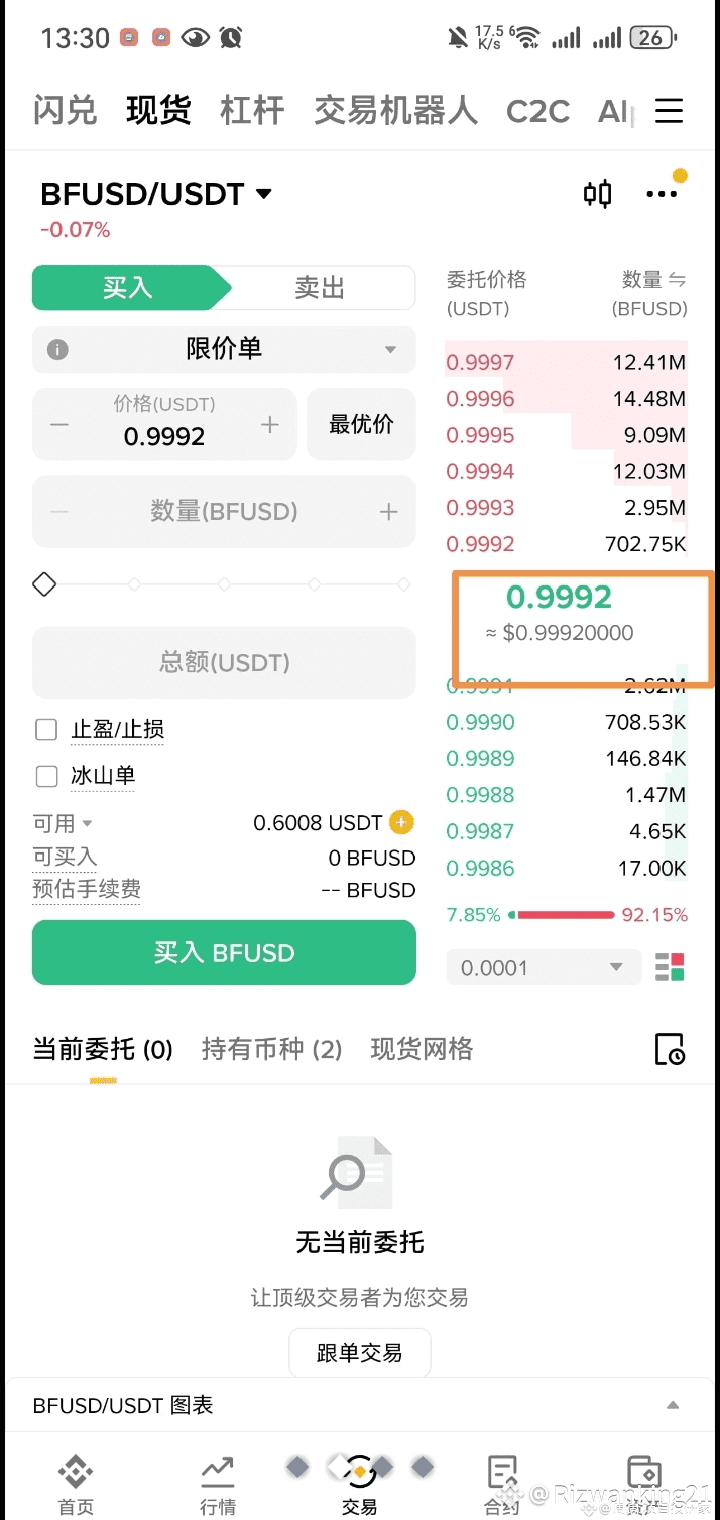Viewport: 720px width, 1520px height.
Task: Tap the 买入 BFUSD buy button
Action: coord(224,952)
